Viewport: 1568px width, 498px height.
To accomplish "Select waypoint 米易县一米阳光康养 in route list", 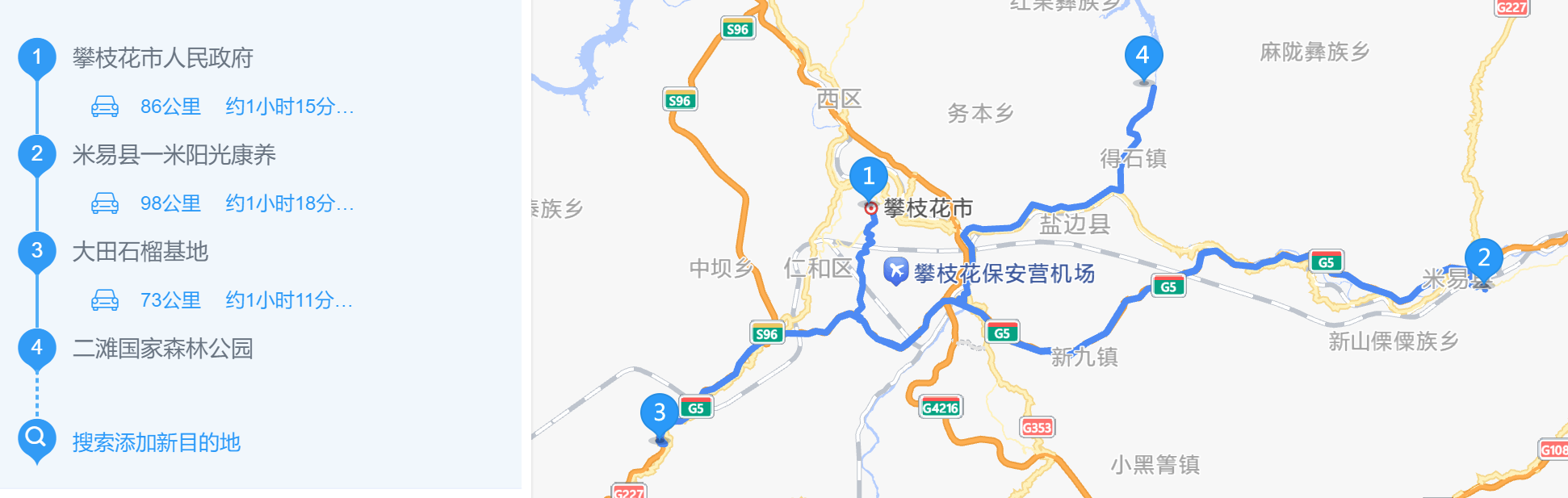I will [x=174, y=155].
